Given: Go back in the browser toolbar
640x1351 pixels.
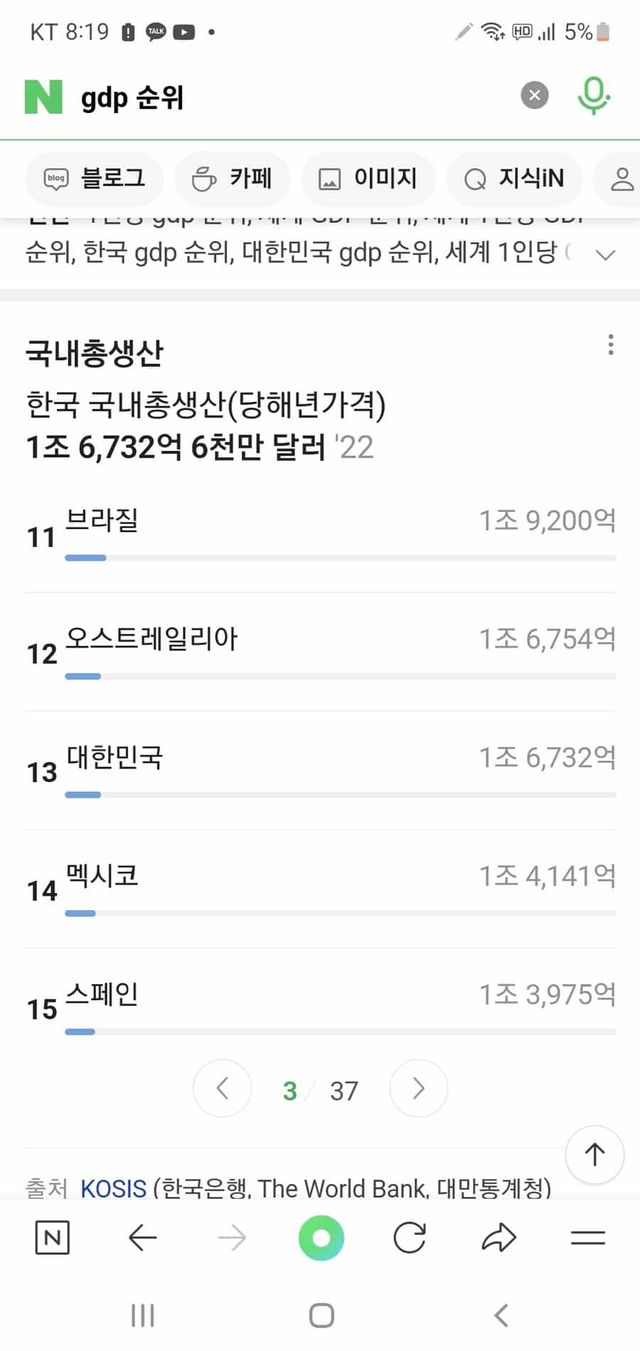Looking at the screenshot, I should click(143, 1239).
